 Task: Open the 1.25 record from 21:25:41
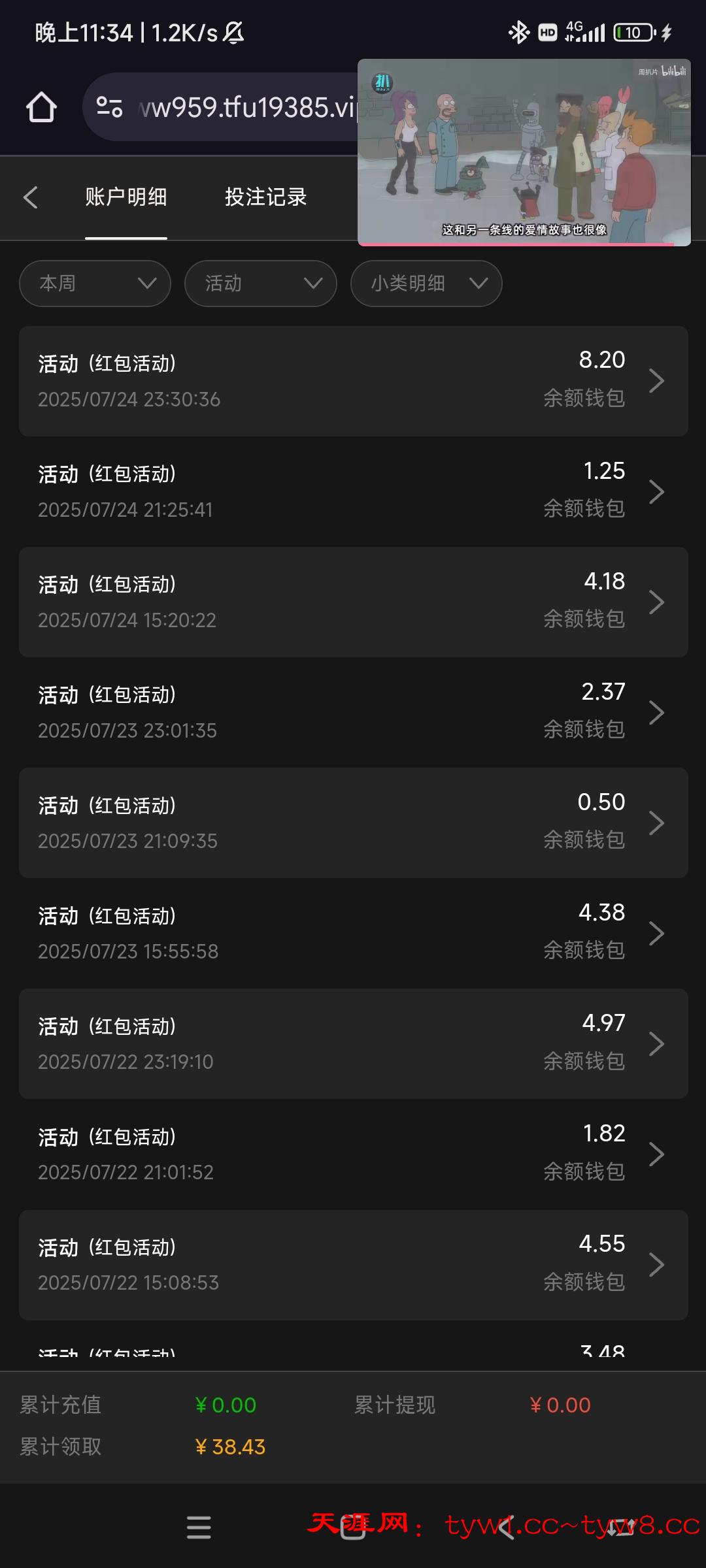pyautogui.click(x=353, y=491)
